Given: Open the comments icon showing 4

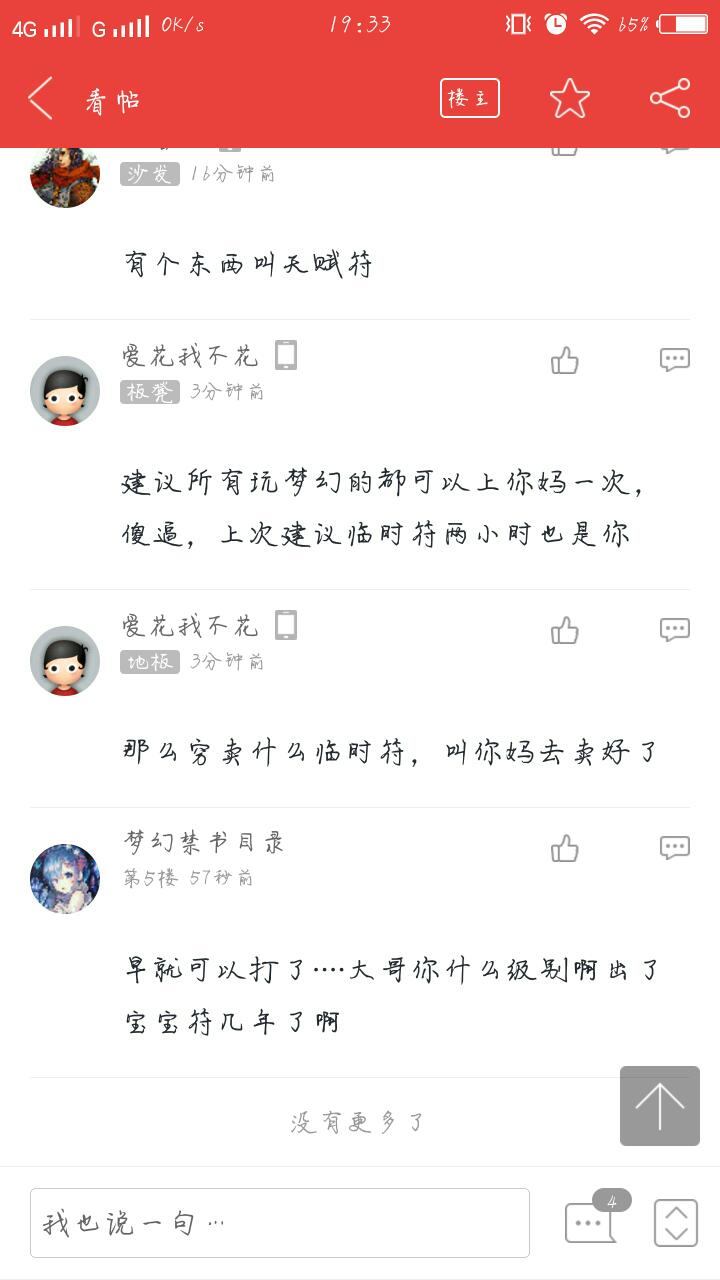Looking at the screenshot, I should click(x=591, y=1221).
